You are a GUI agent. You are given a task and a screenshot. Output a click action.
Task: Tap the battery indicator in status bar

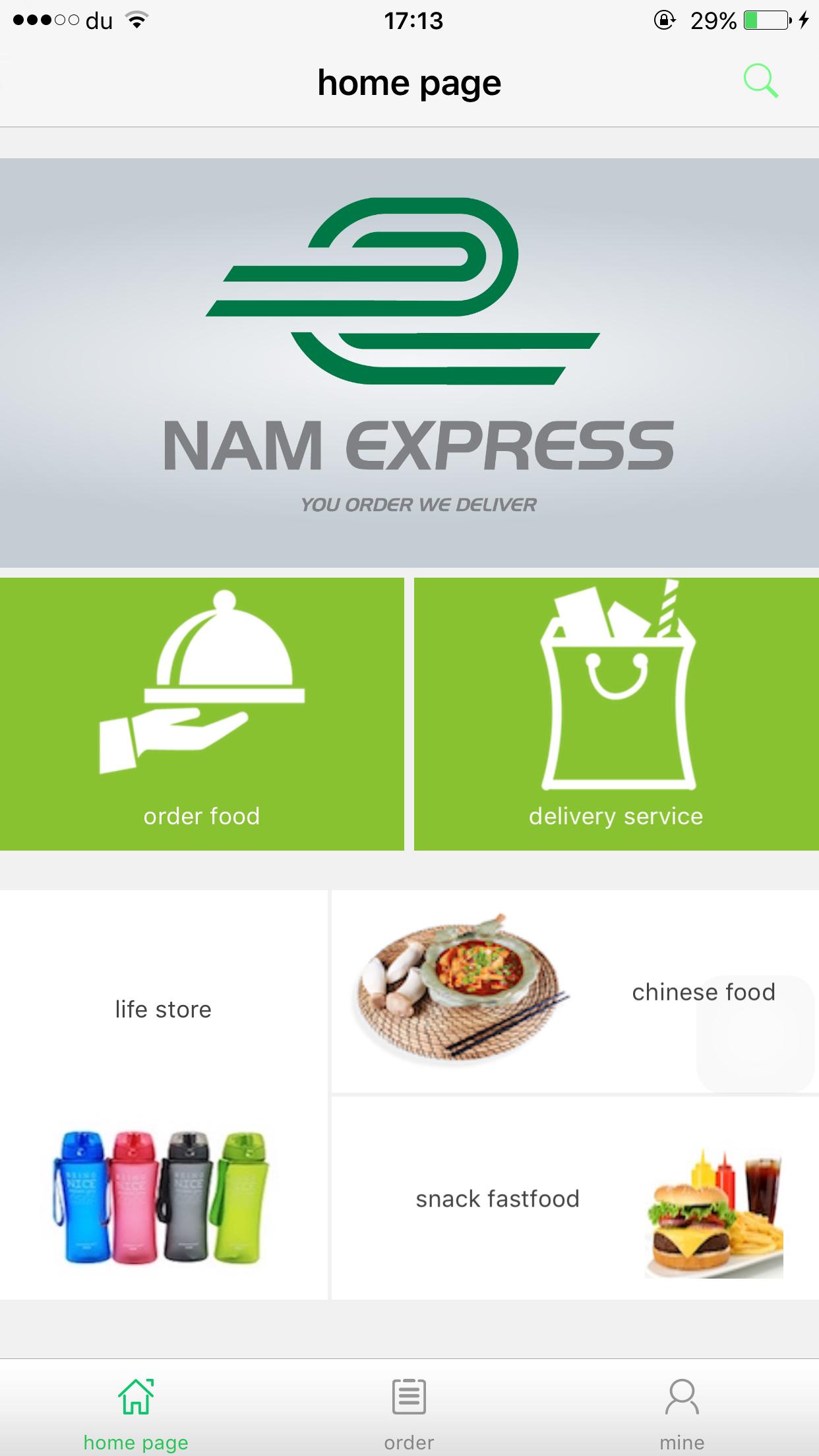765,21
